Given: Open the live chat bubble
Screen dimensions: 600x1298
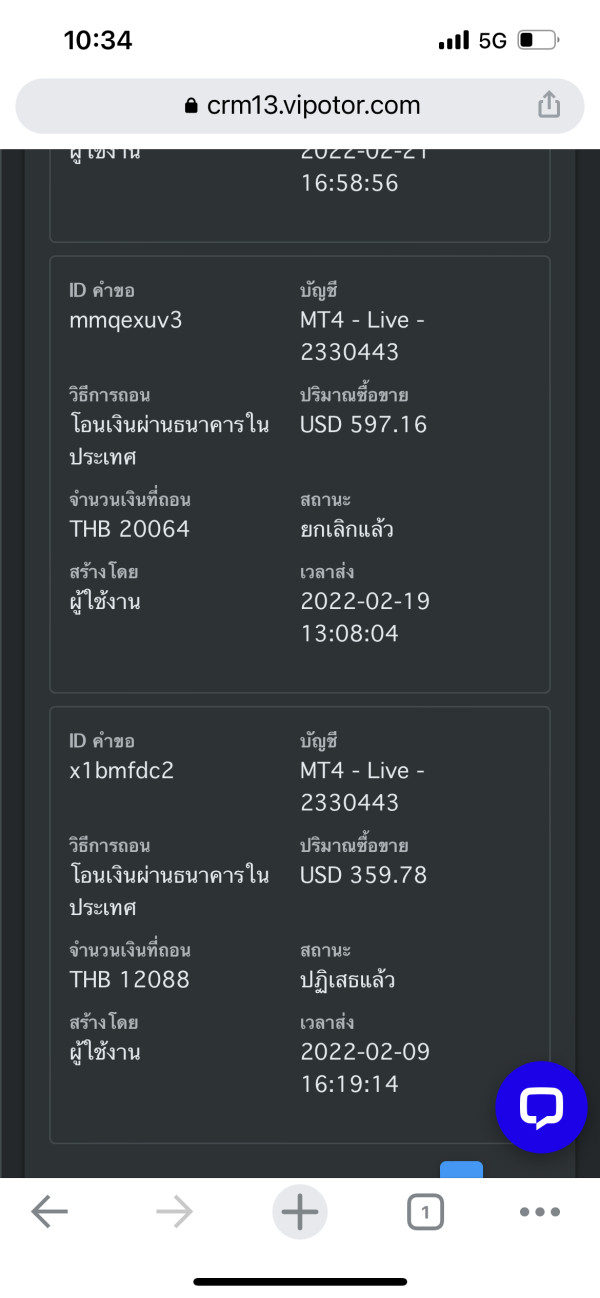Looking at the screenshot, I should 542,1107.
